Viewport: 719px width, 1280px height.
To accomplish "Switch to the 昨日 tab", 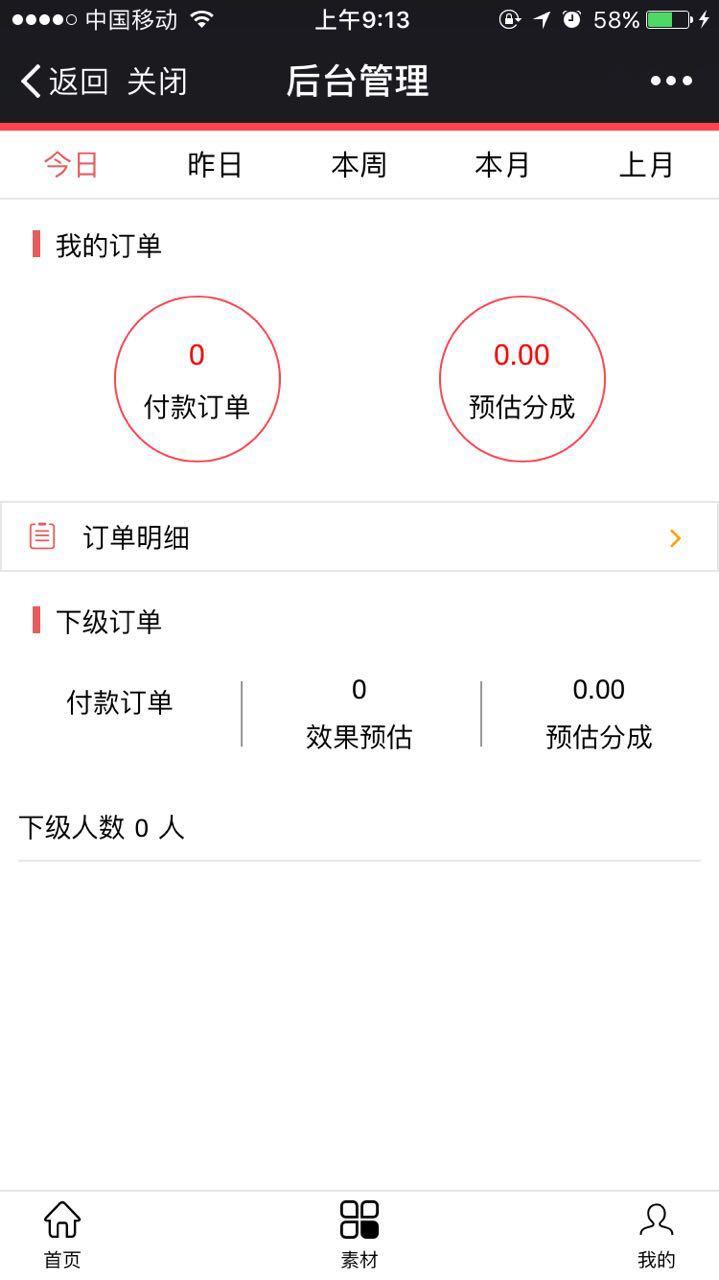I will 215,165.
